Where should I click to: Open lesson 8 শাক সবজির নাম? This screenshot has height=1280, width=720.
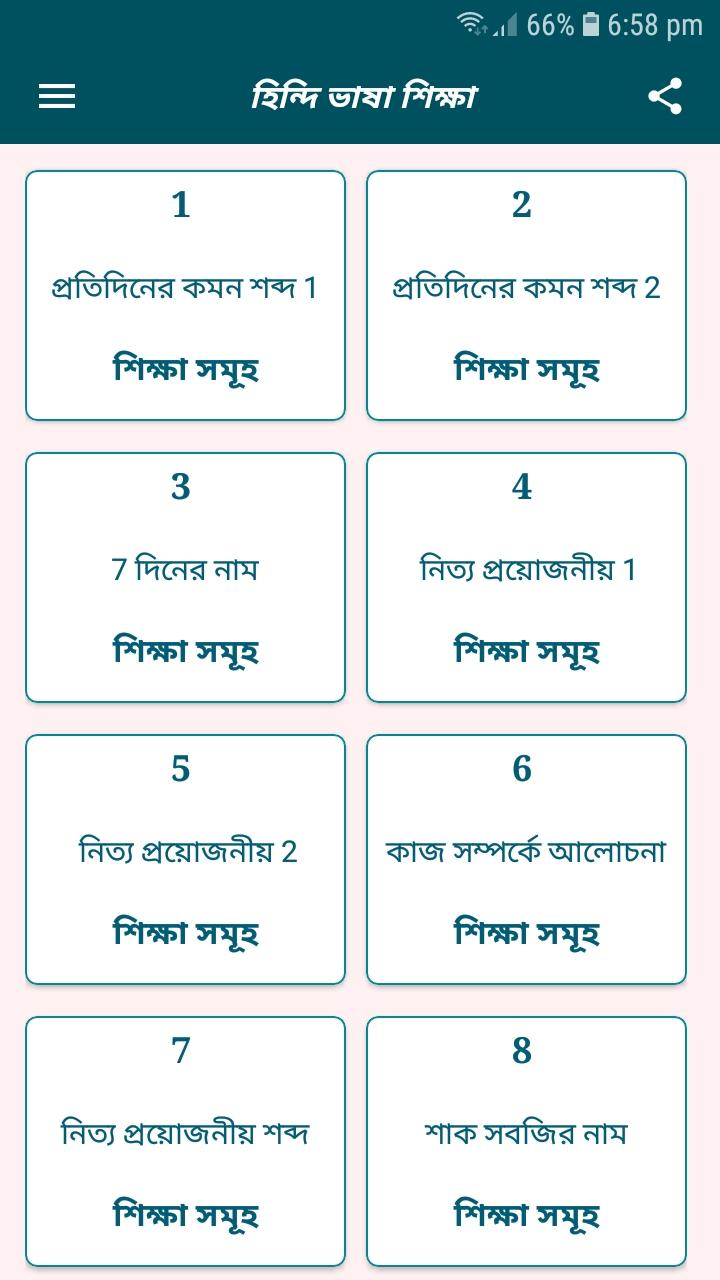(x=526, y=1141)
